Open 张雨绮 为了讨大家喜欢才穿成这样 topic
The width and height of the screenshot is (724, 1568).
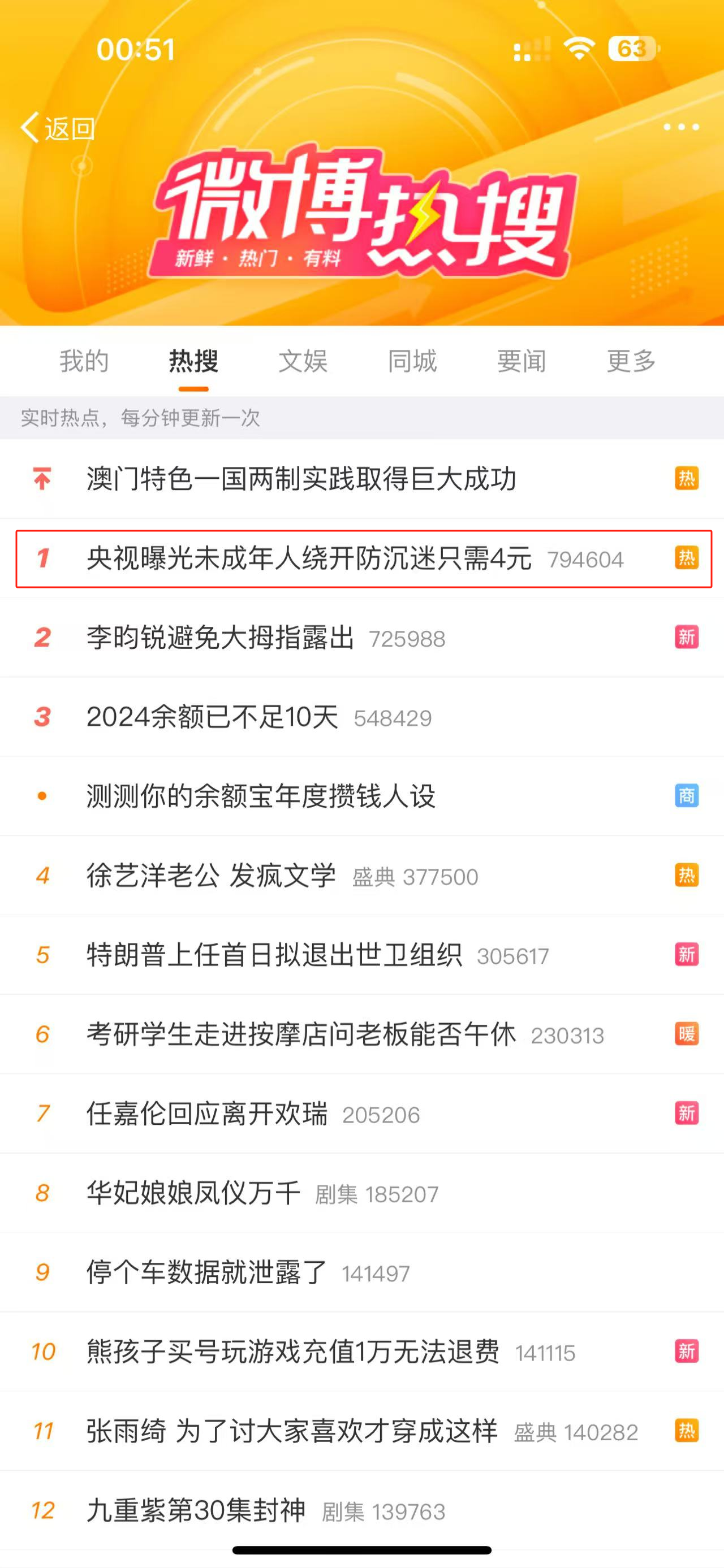tap(292, 1431)
